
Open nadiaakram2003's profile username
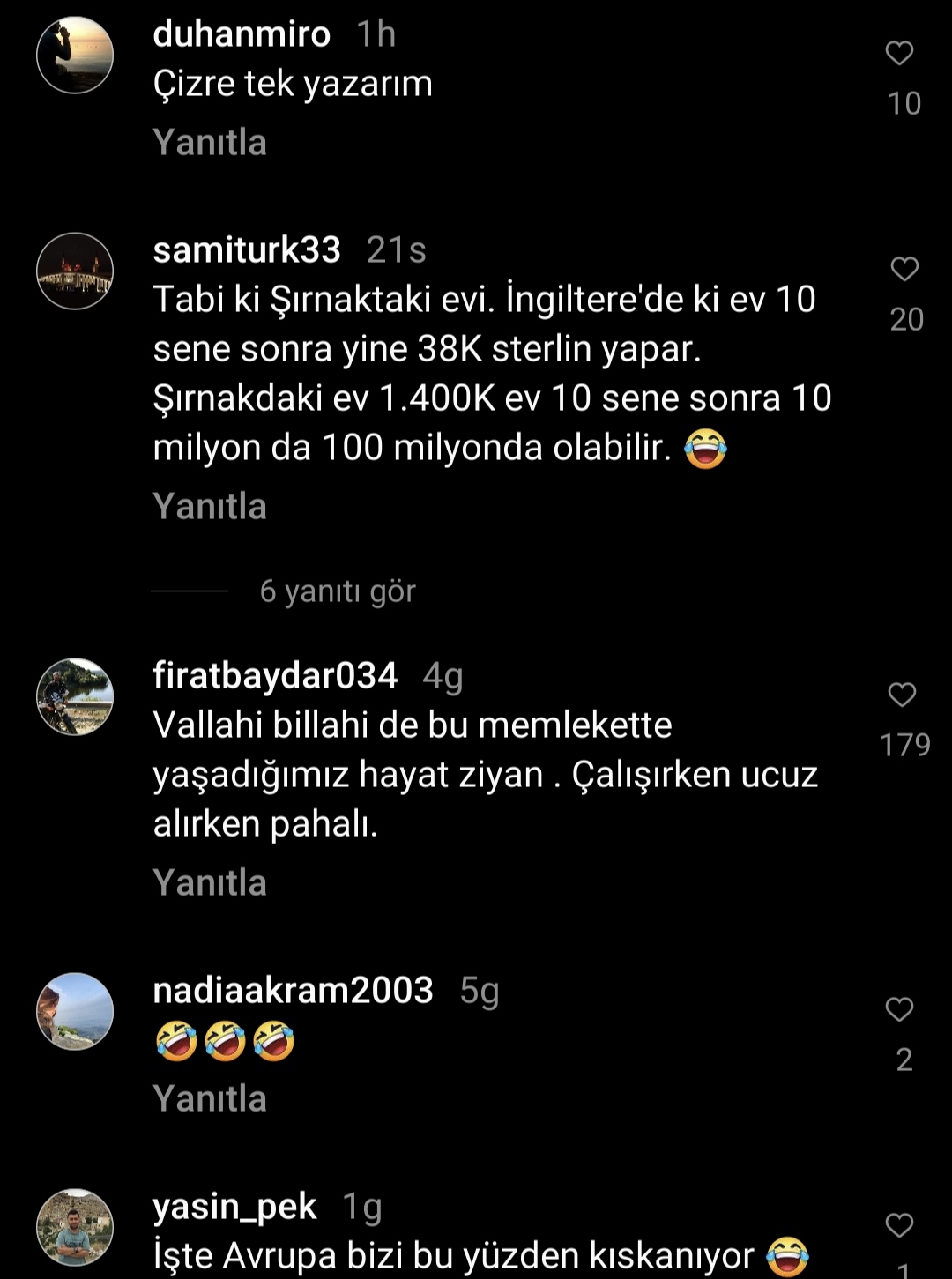(x=293, y=991)
